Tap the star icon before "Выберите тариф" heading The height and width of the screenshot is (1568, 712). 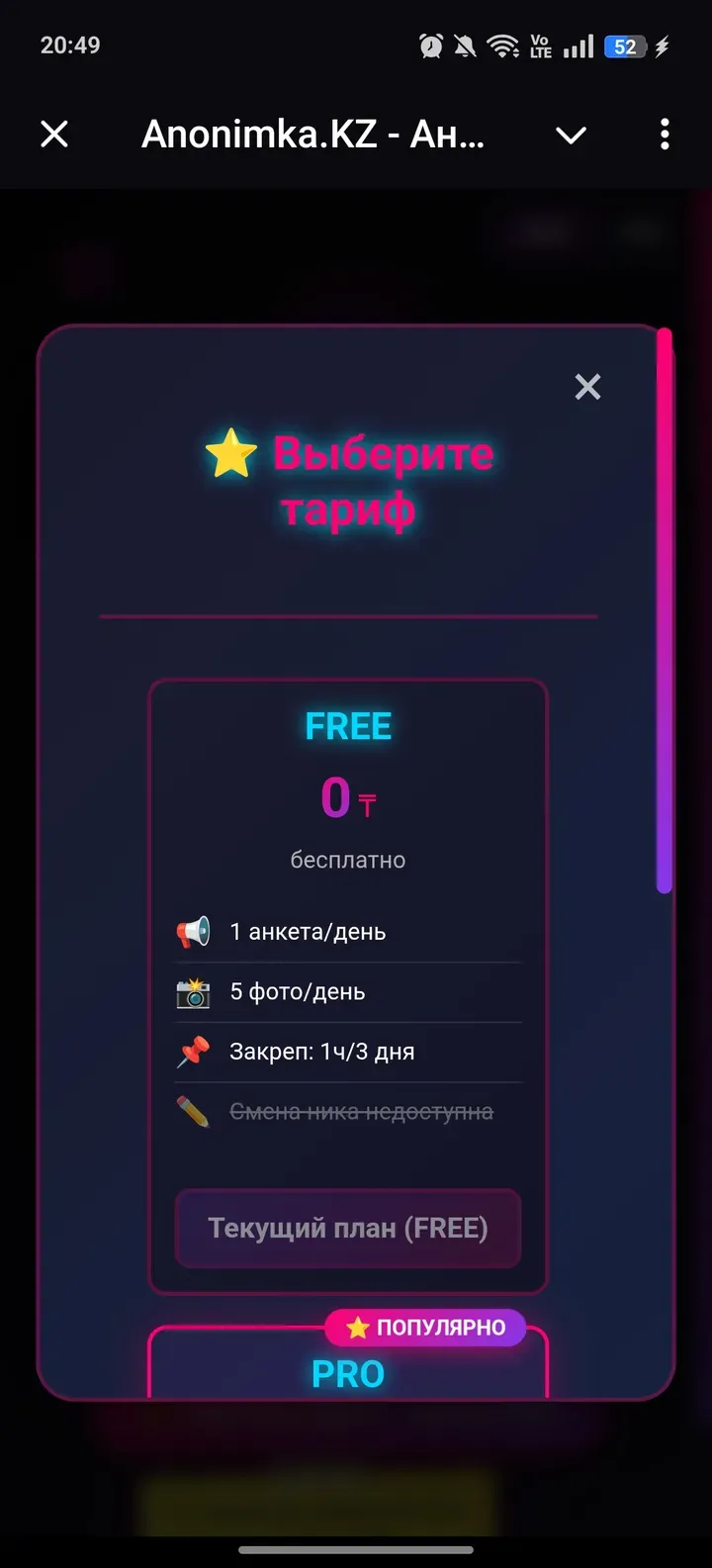click(x=232, y=455)
